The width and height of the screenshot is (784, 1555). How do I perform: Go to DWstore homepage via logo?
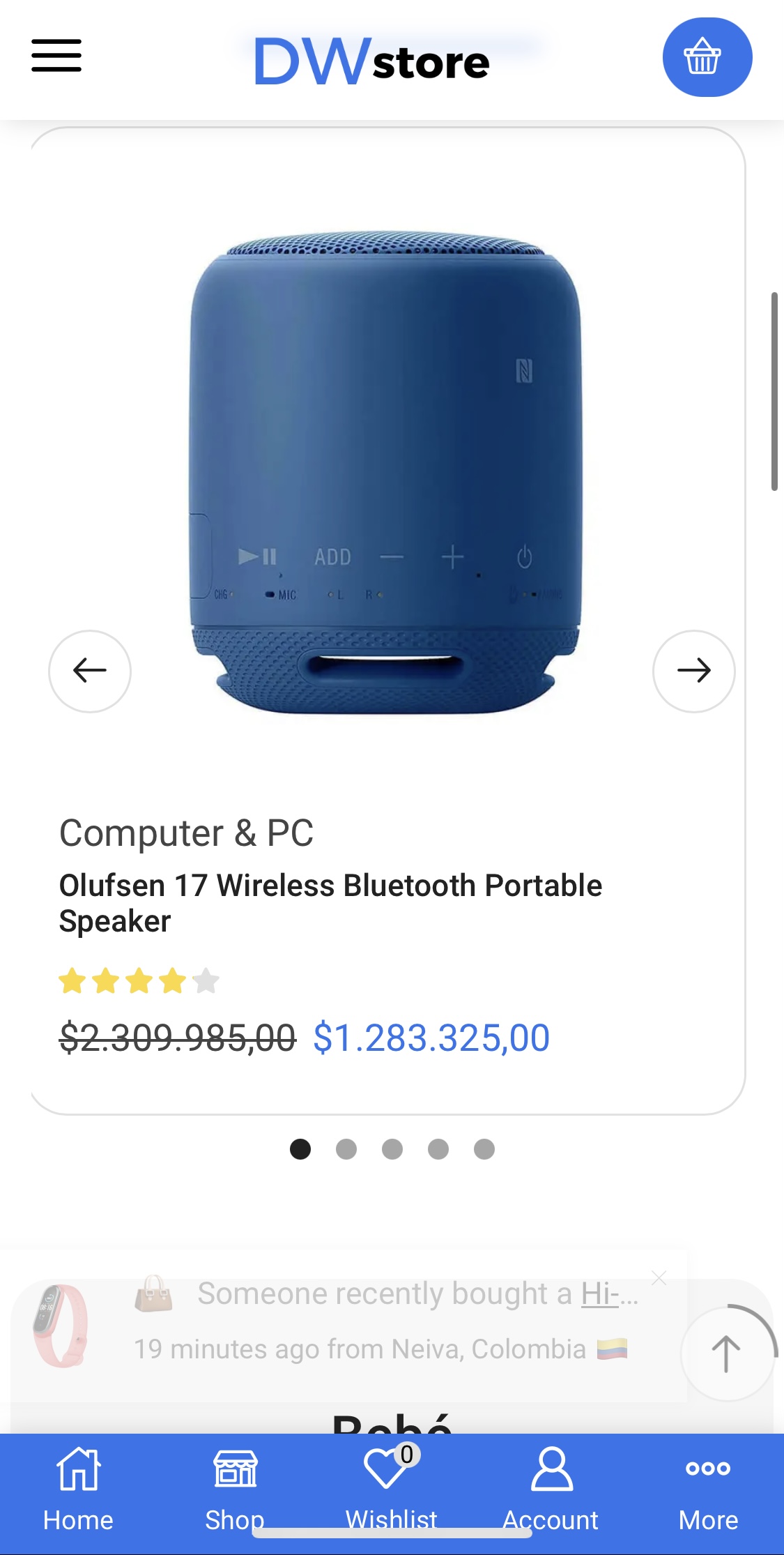372,61
